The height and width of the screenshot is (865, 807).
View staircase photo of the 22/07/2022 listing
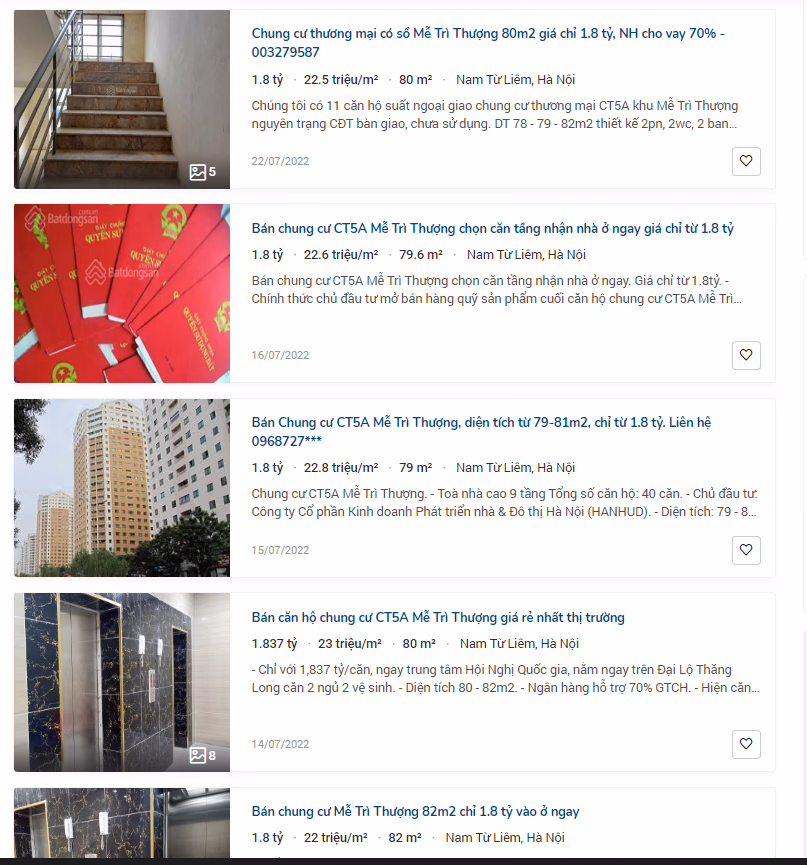(122, 99)
